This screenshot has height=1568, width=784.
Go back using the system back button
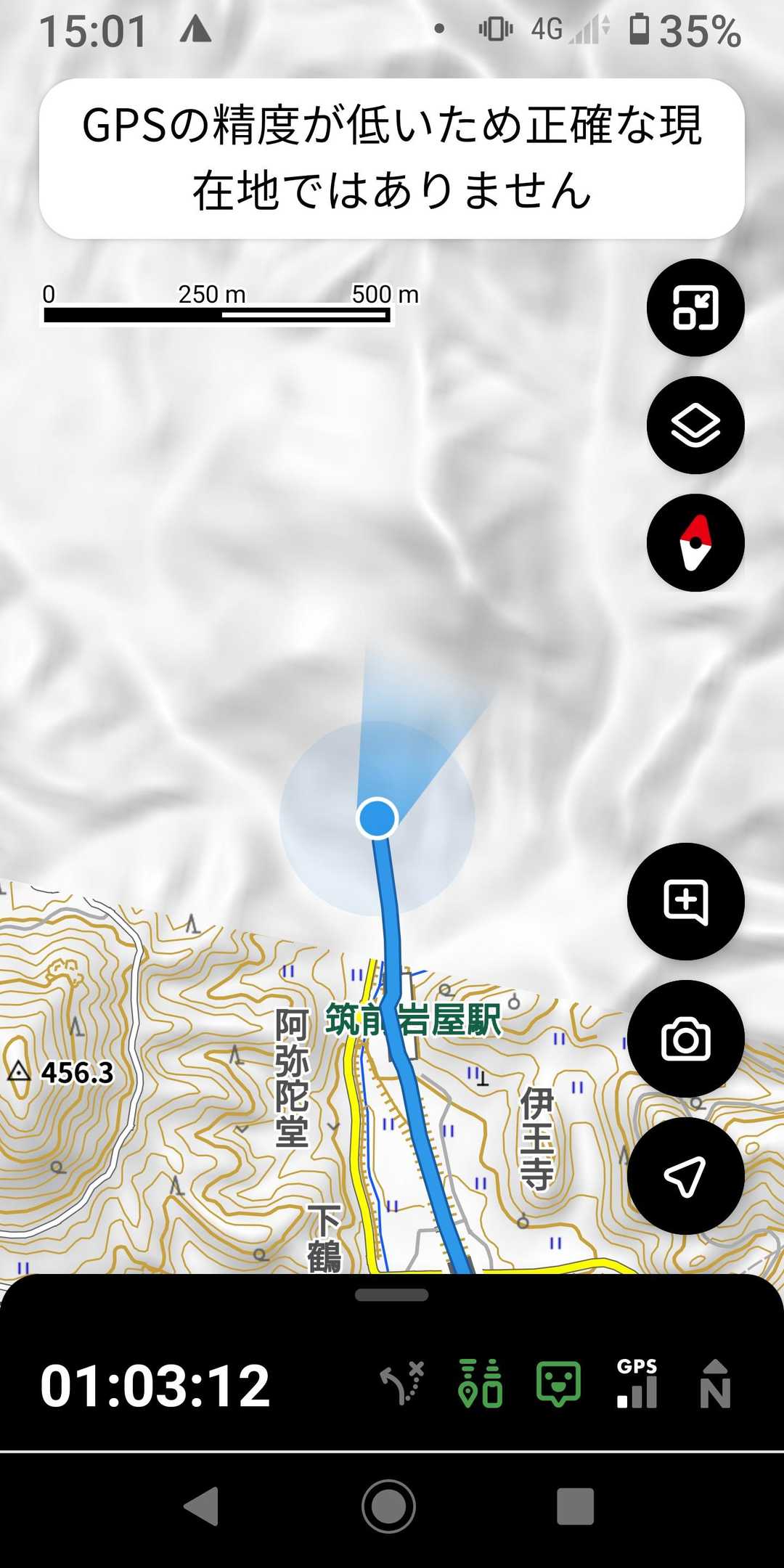click(x=202, y=1506)
